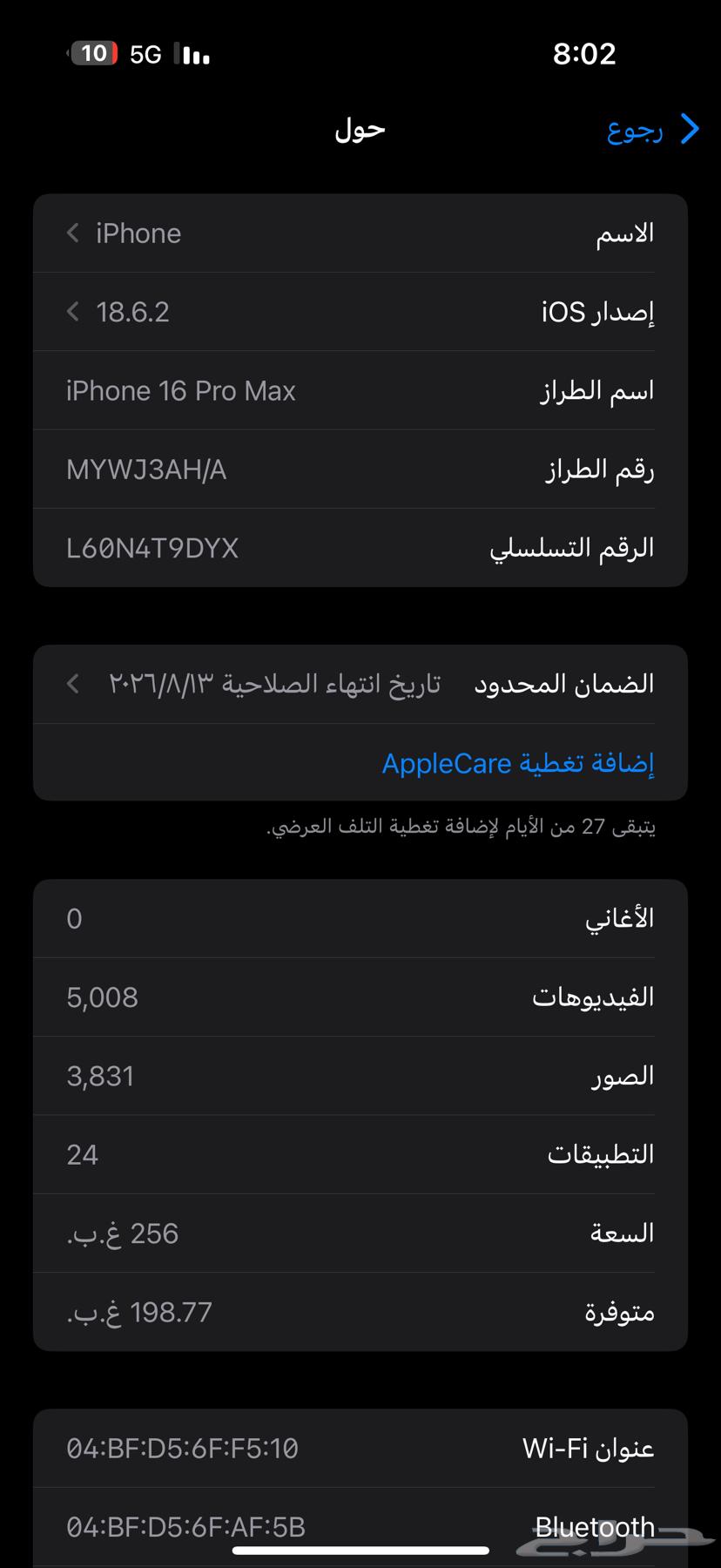721x1568 pixels.
Task: Tap the 5G network indicator
Action: 145,54
